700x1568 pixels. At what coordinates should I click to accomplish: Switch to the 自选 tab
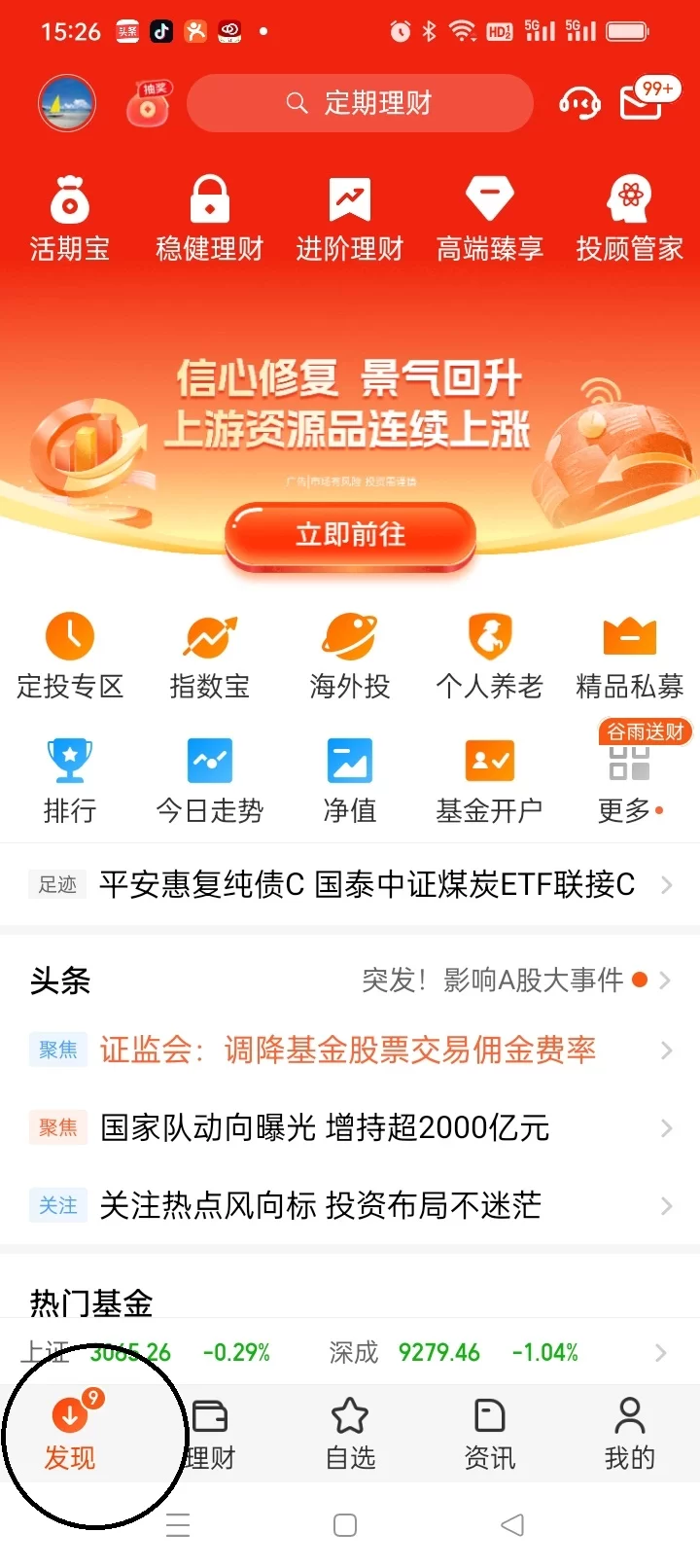[350, 1434]
